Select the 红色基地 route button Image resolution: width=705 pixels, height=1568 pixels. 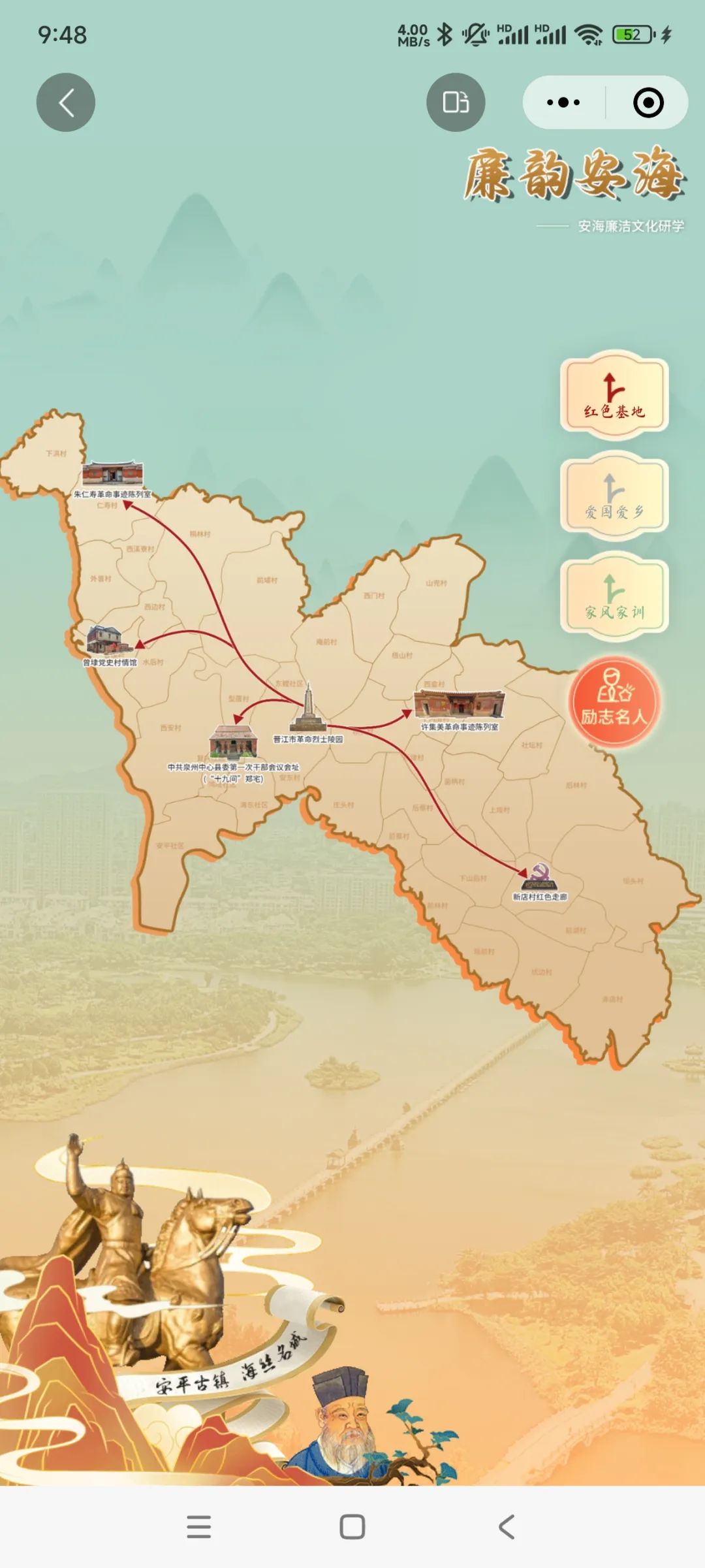pyautogui.click(x=614, y=395)
